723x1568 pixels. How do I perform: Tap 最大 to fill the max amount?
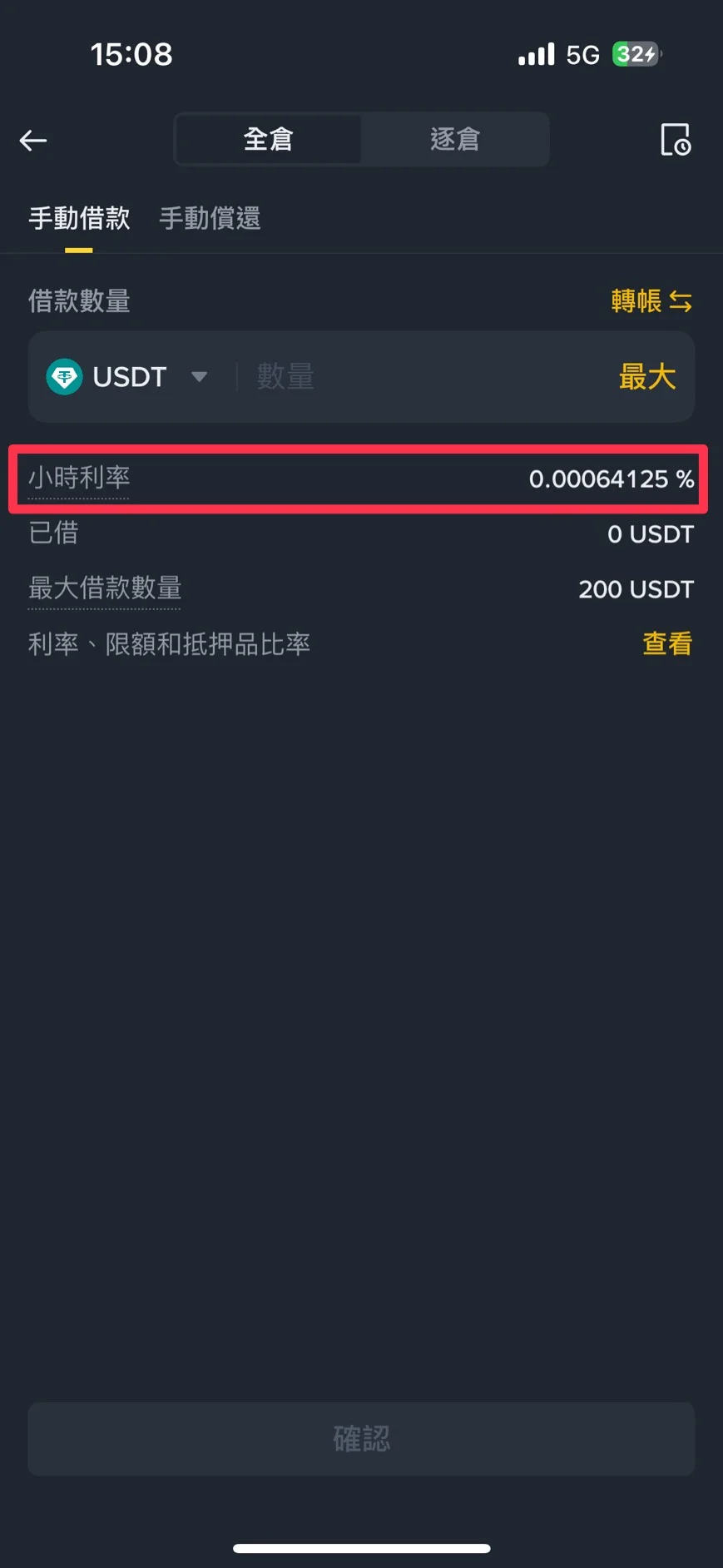coord(646,377)
